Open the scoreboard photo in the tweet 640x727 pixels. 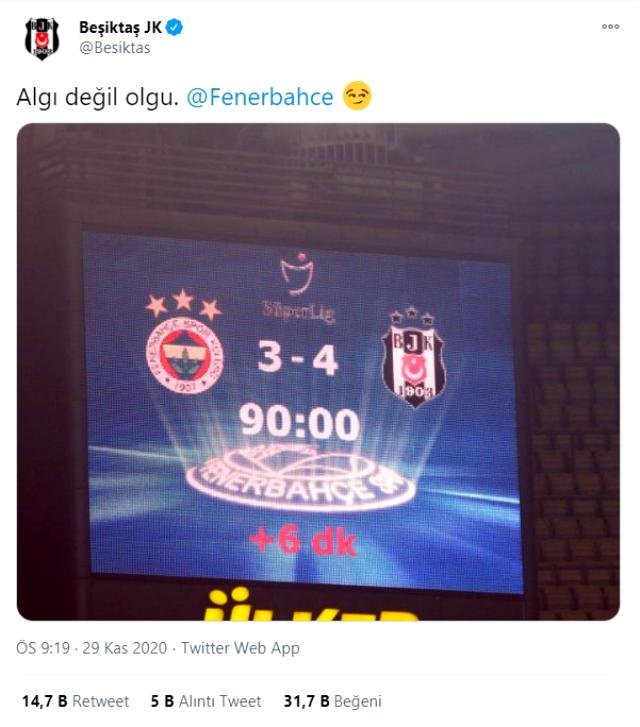pyautogui.click(x=318, y=370)
